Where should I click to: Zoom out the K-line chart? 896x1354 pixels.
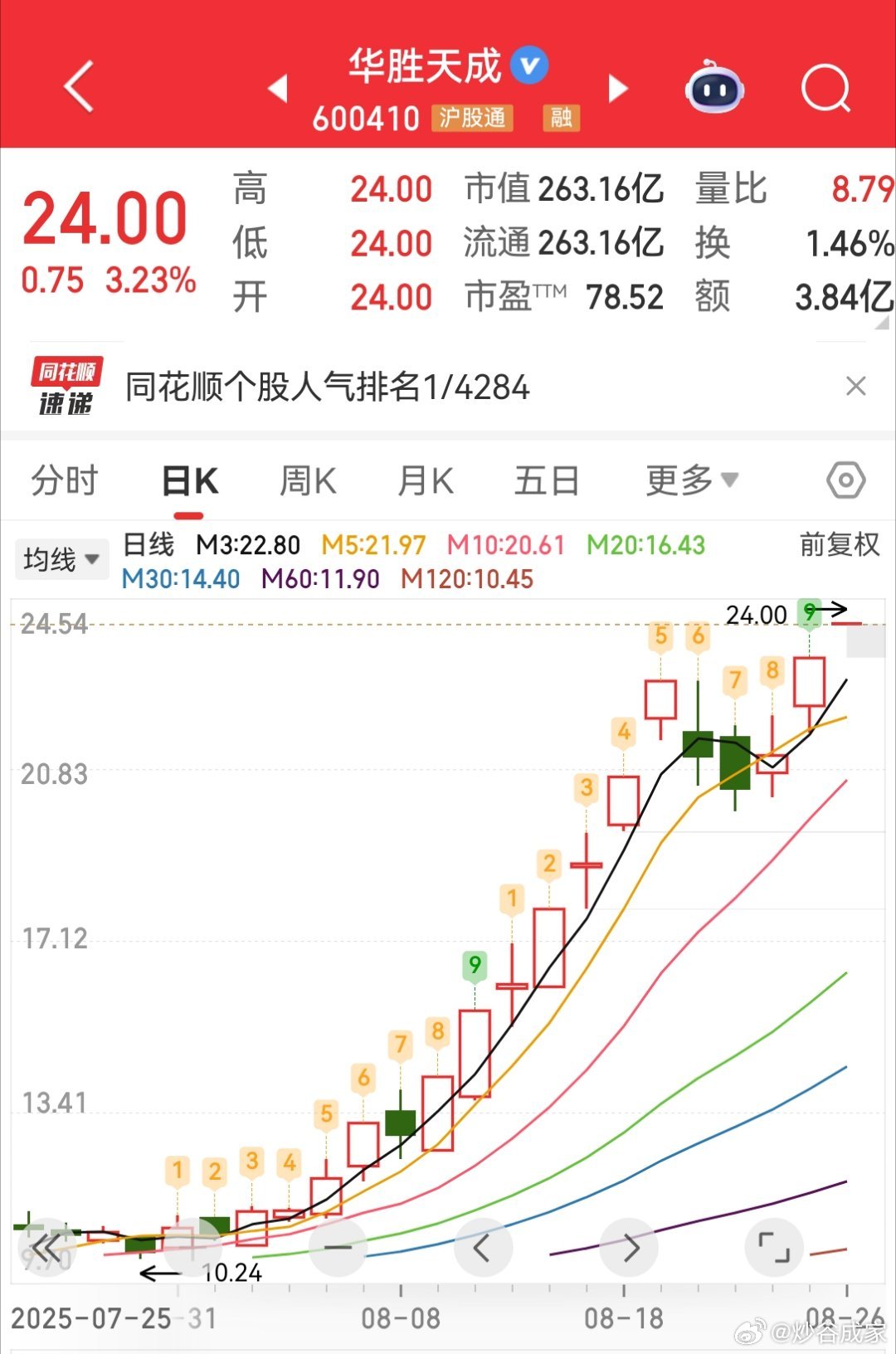coord(338,1247)
